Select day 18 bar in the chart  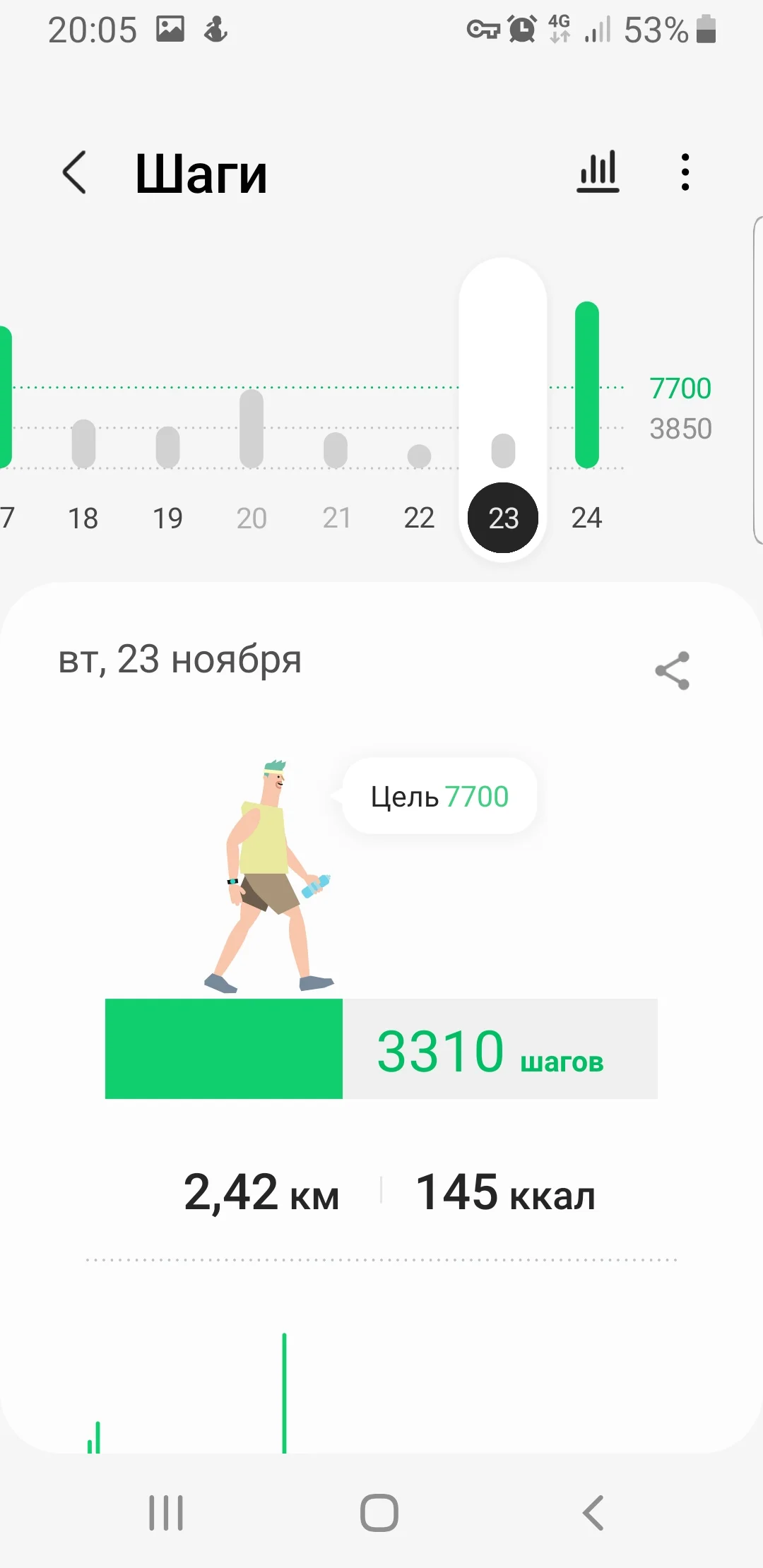[x=84, y=441]
